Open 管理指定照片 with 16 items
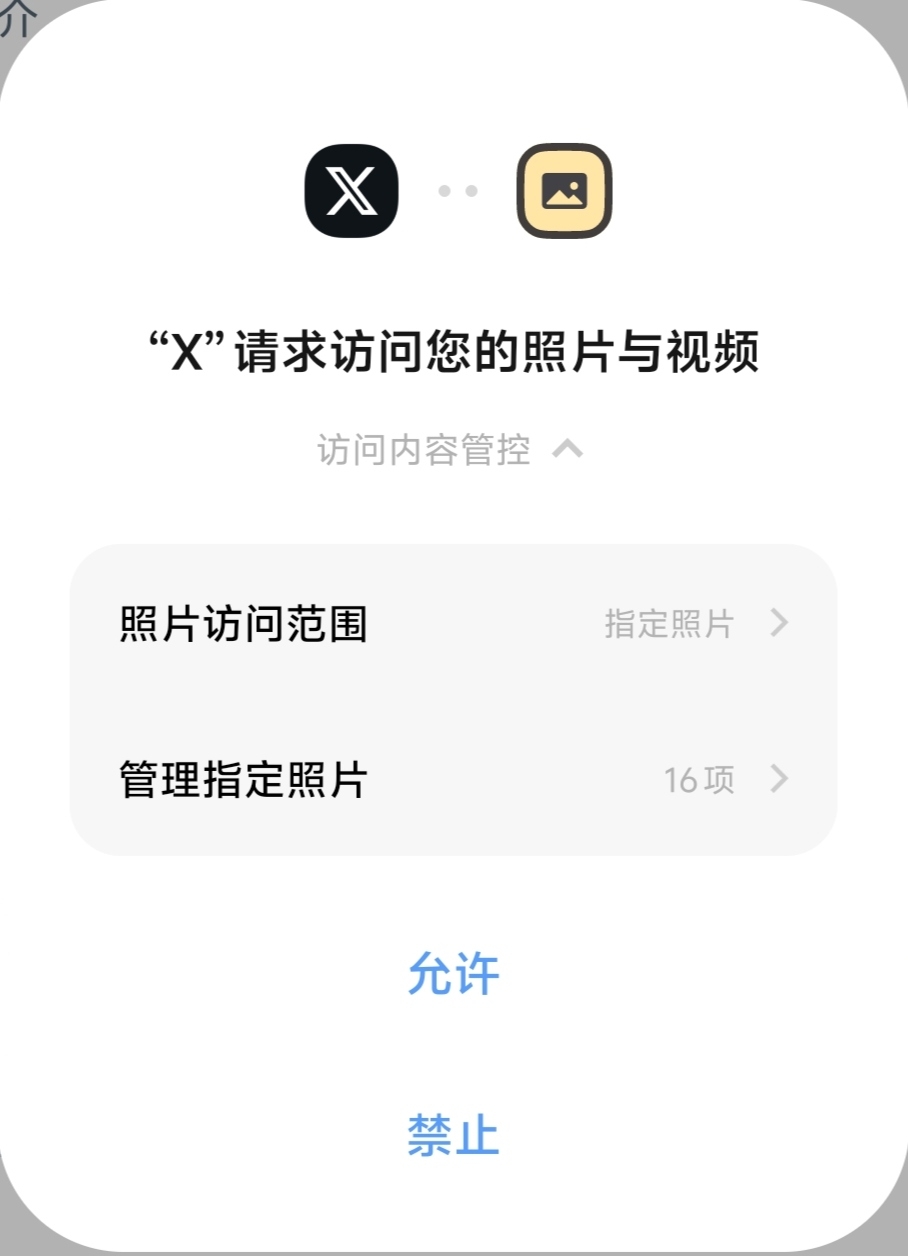Image resolution: width=908 pixels, height=1256 pixels. tap(453, 779)
